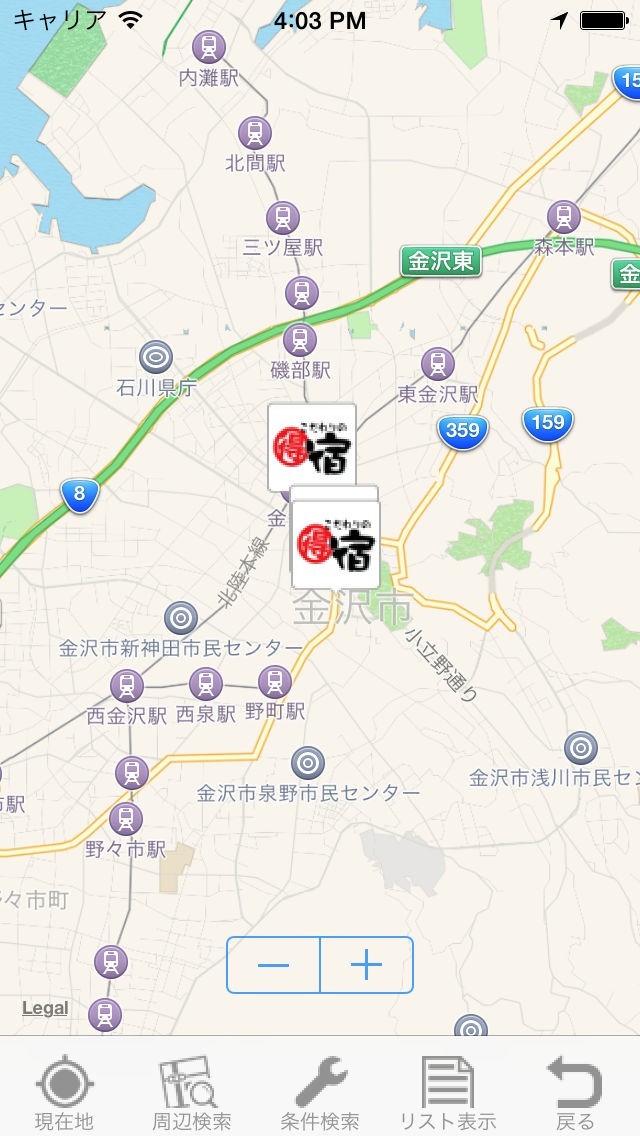The width and height of the screenshot is (640, 1136).
Task: Open the lower 宿 inn pin above 金沢市
Action: tap(336, 545)
